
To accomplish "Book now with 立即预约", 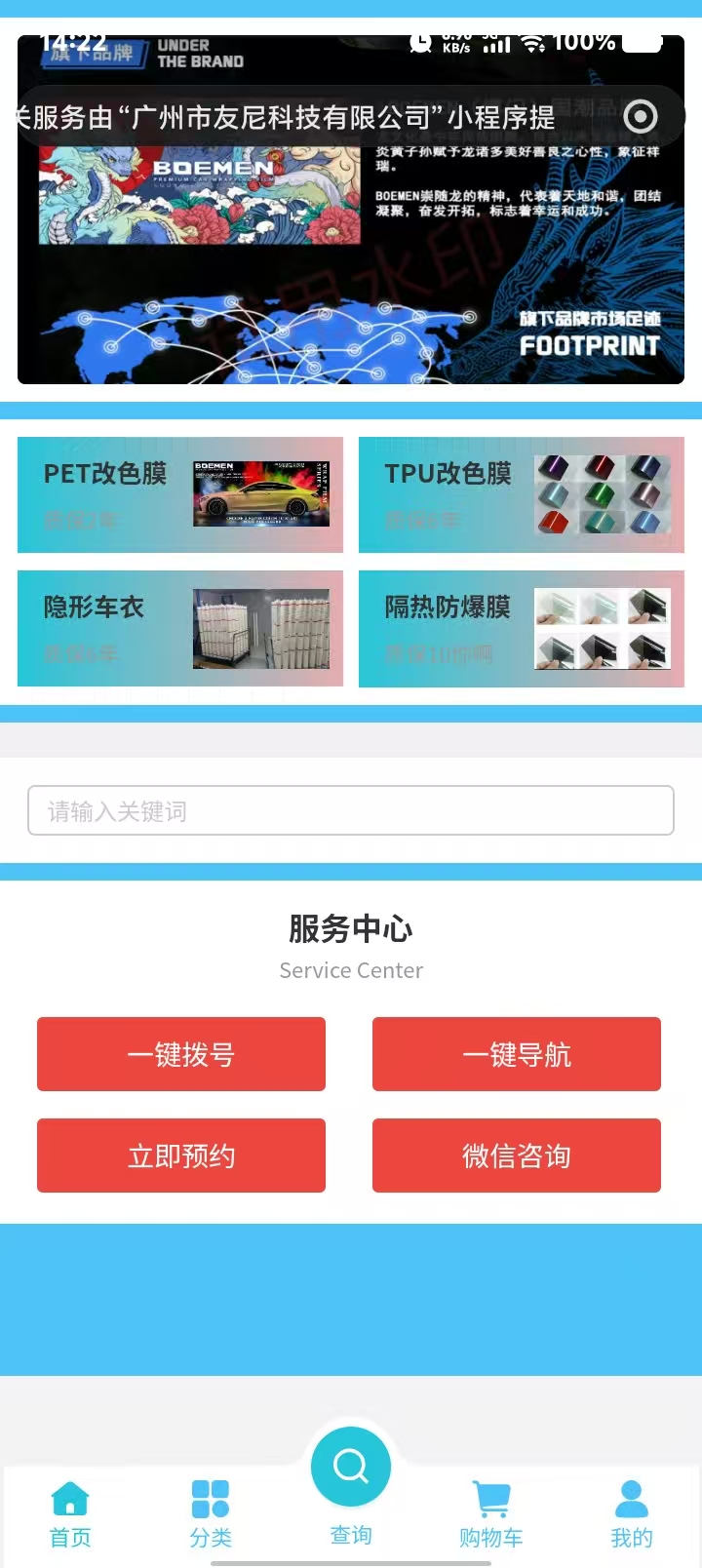I will coord(181,1156).
